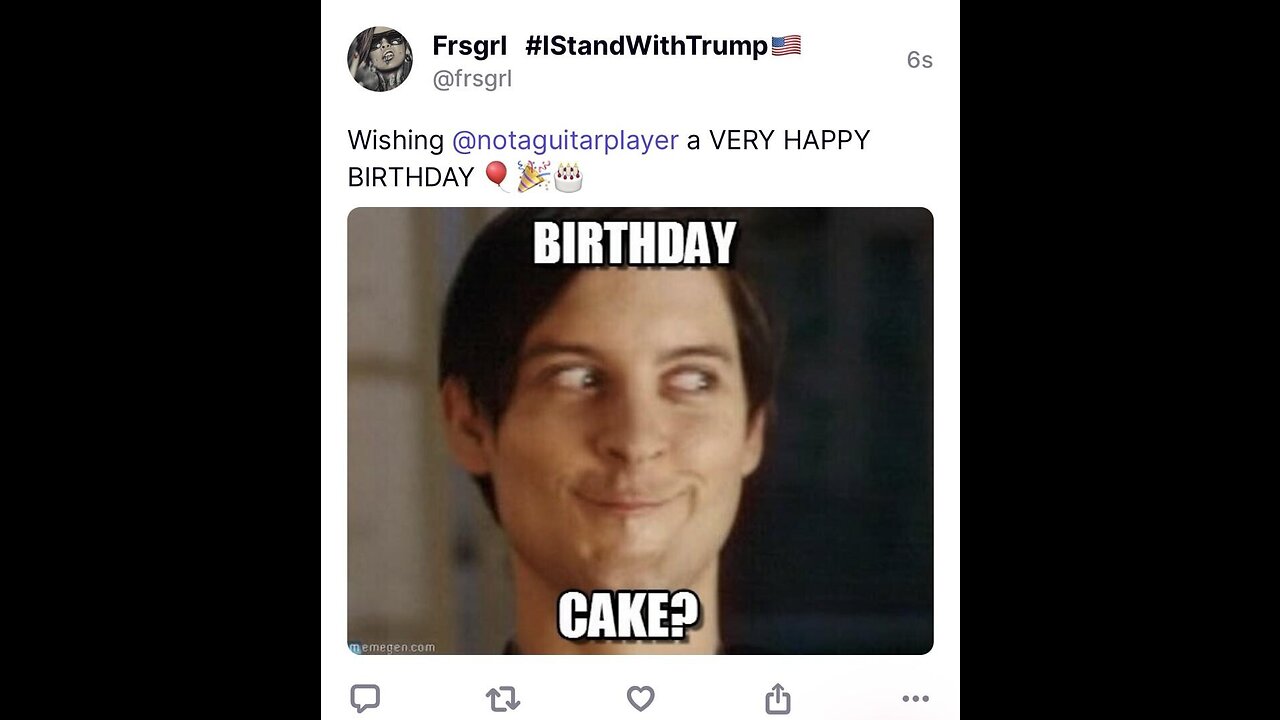Share the birthday post
The height and width of the screenshot is (720, 1280).
(778, 698)
